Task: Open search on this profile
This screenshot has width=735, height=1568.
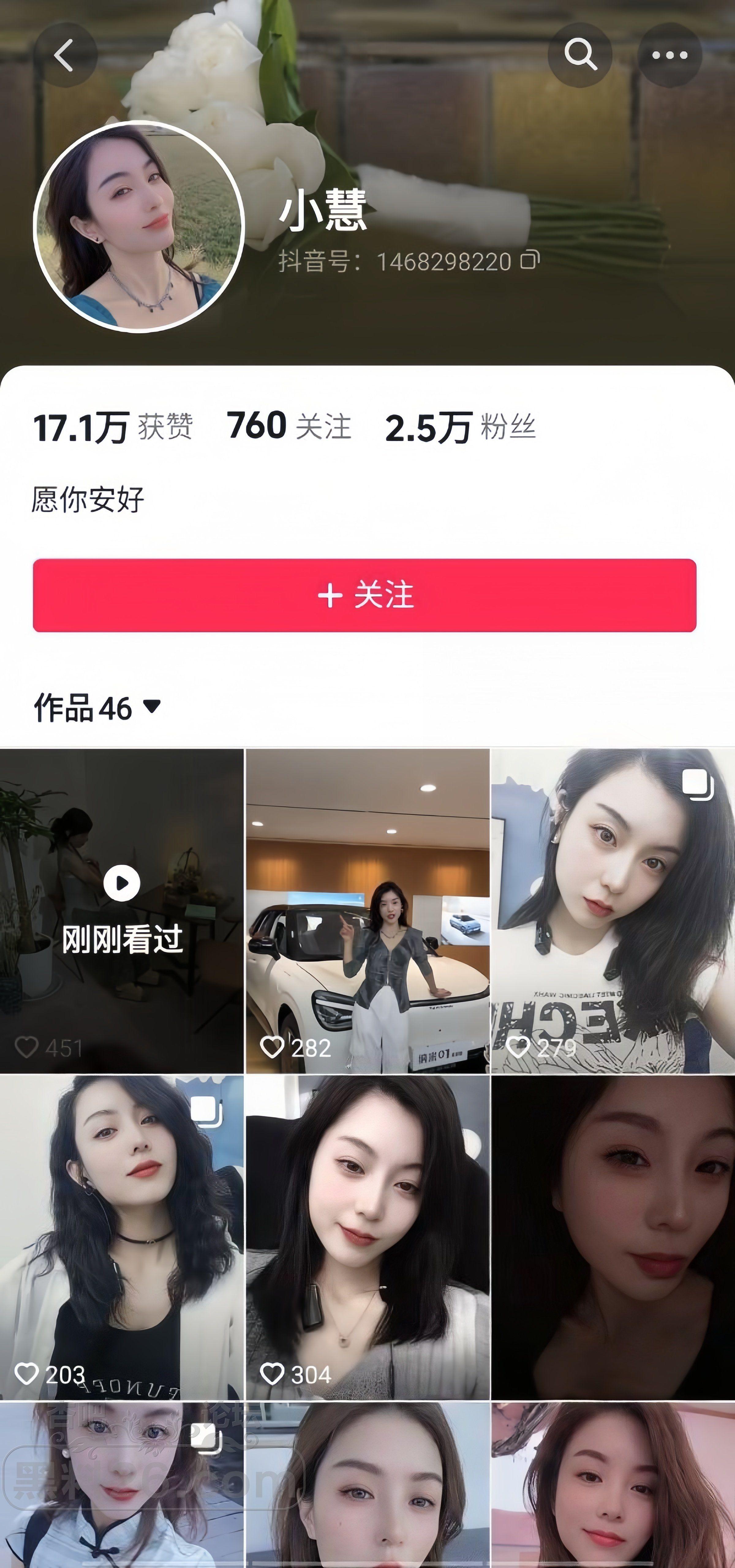Action: 580,55
